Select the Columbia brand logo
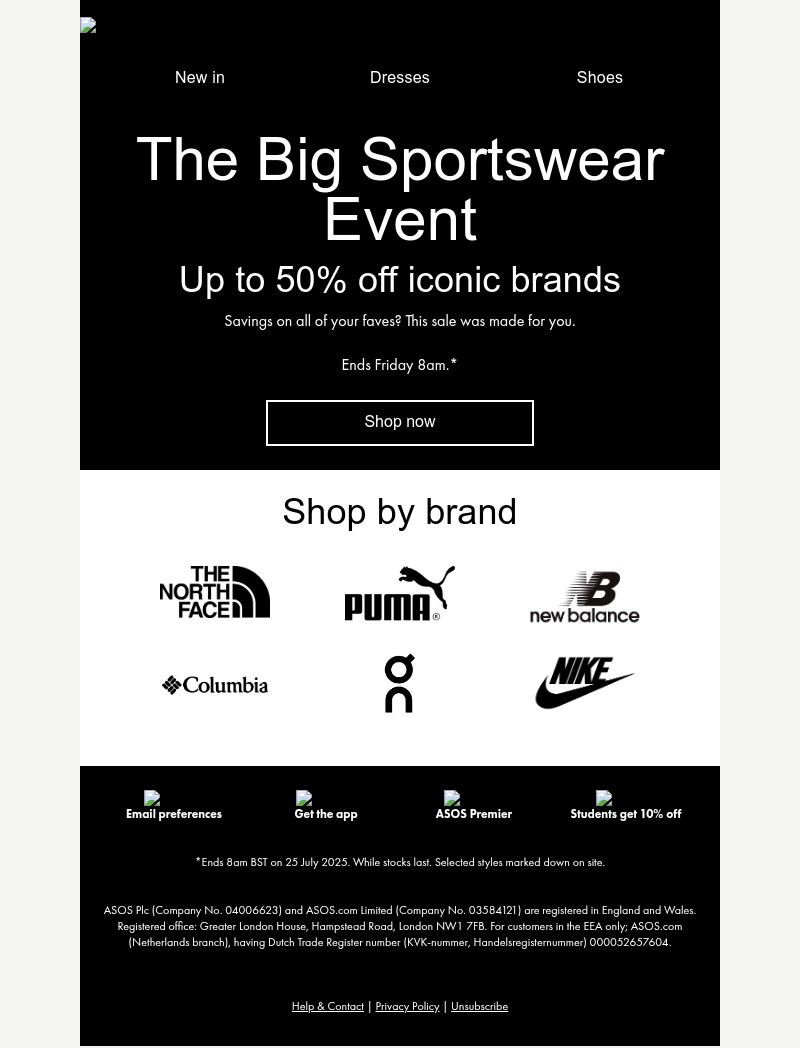The height and width of the screenshot is (1048, 800). [215, 685]
